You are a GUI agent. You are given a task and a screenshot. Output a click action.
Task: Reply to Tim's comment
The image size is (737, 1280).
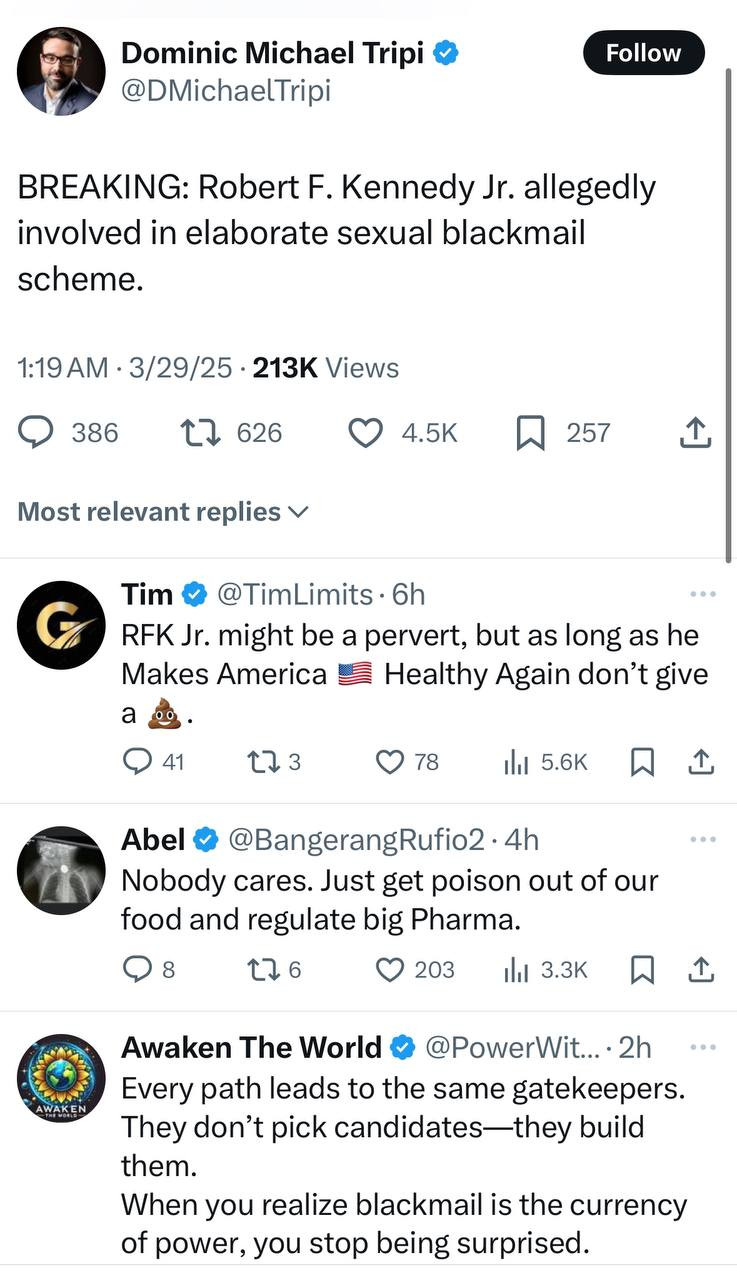[136, 762]
